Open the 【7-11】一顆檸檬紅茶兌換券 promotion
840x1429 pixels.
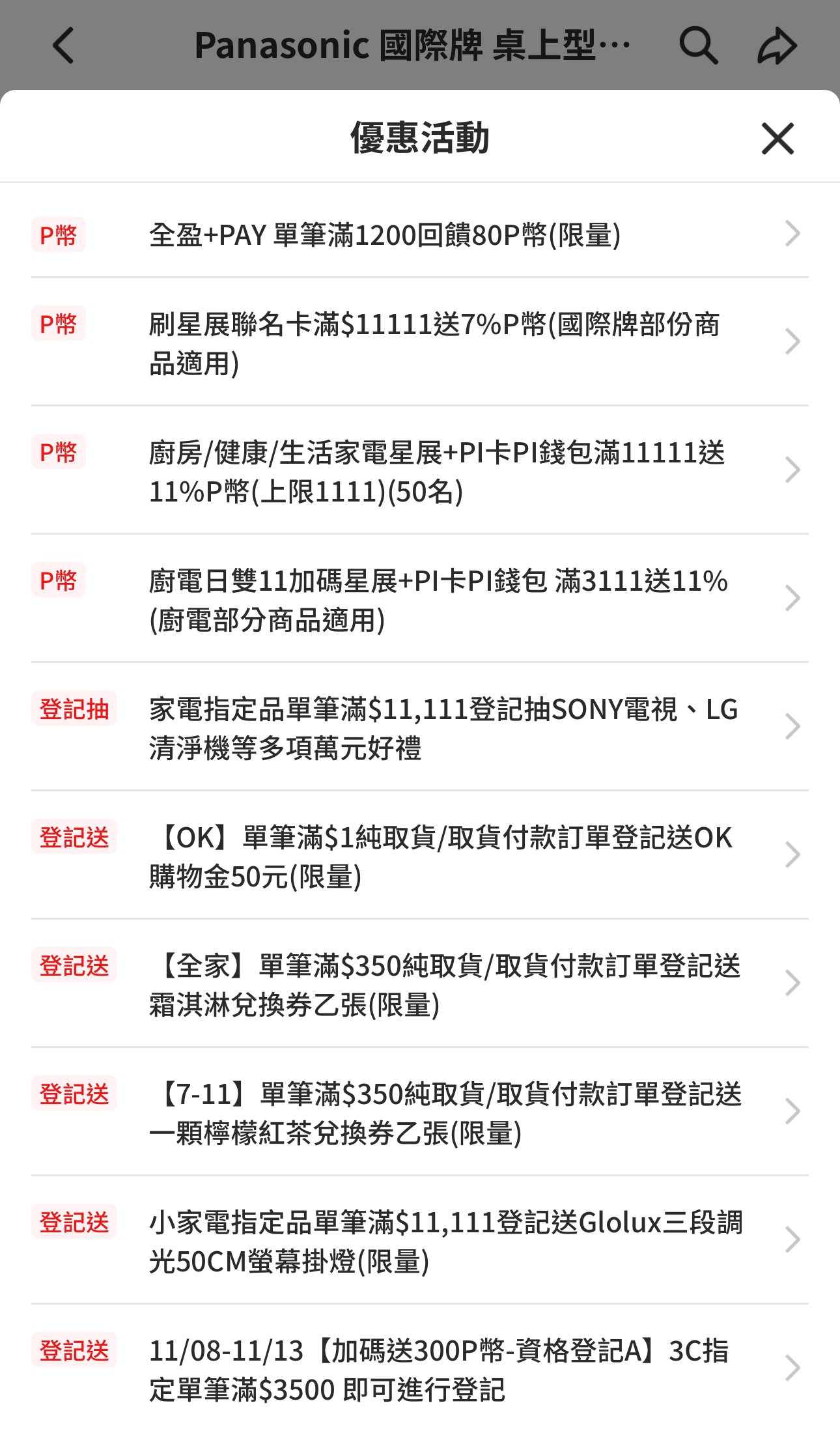[420, 1112]
